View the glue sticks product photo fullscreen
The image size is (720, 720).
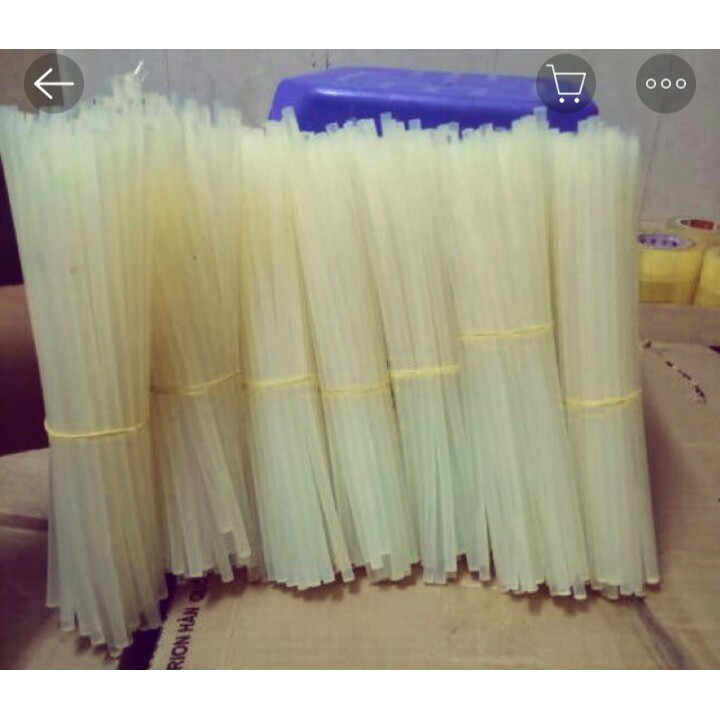pyautogui.click(x=360, y=380)
